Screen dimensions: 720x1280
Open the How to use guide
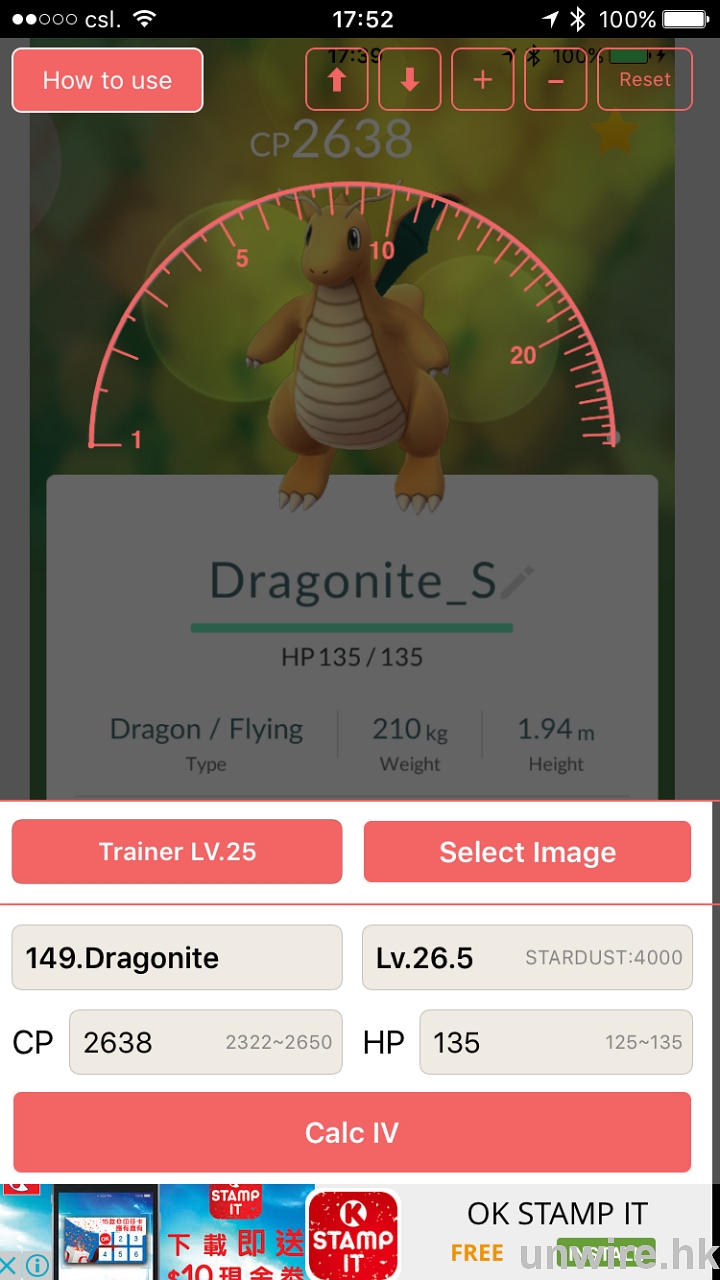[x=107, y=80]
